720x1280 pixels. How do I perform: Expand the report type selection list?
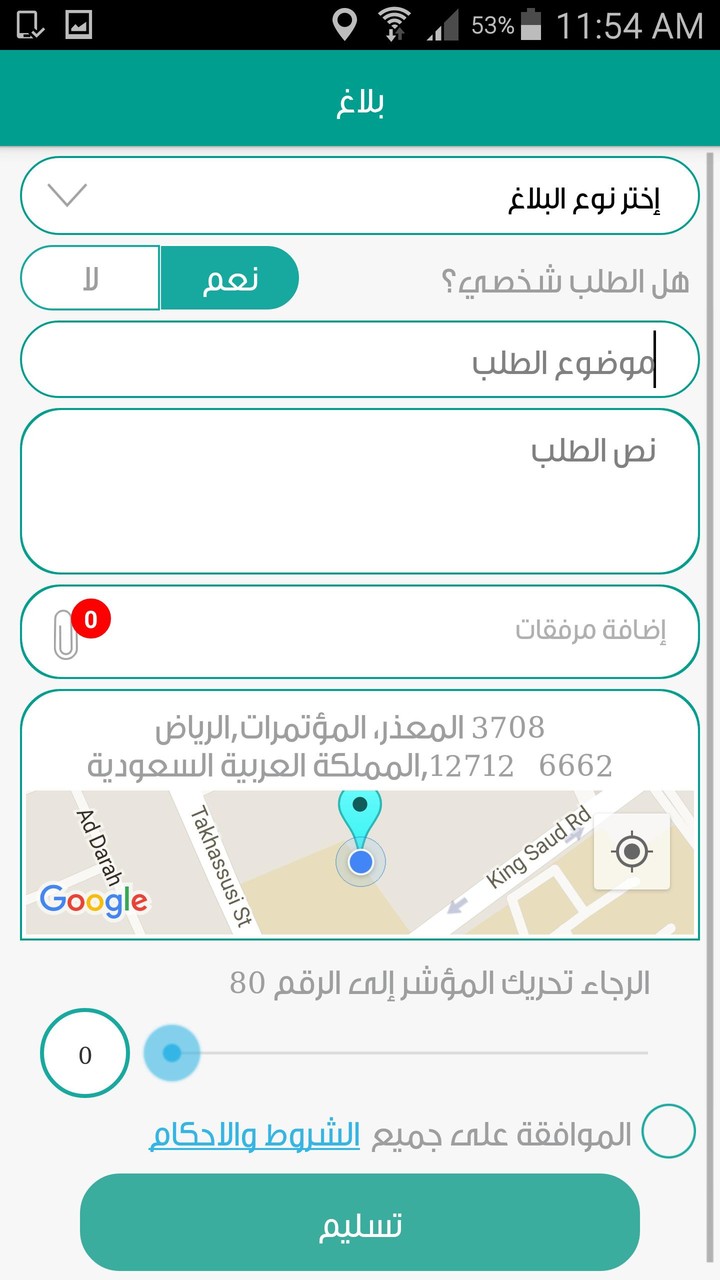pos(360,195)
